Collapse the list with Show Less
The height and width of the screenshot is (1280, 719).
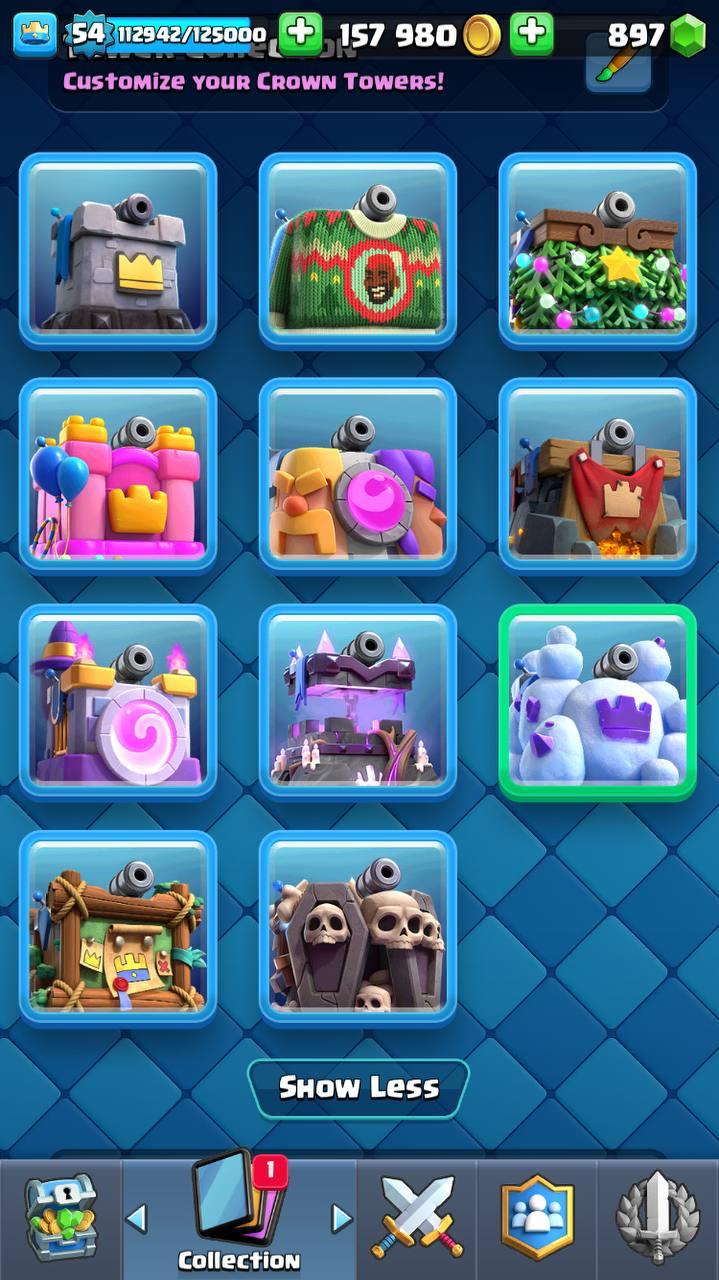(x=358, y=1088)
